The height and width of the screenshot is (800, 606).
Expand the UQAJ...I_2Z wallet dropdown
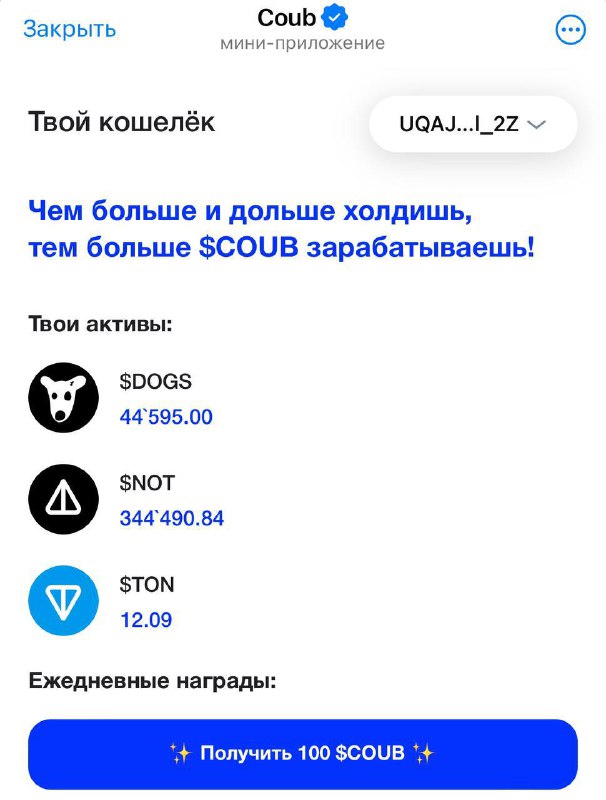click(x=473, y=125)
